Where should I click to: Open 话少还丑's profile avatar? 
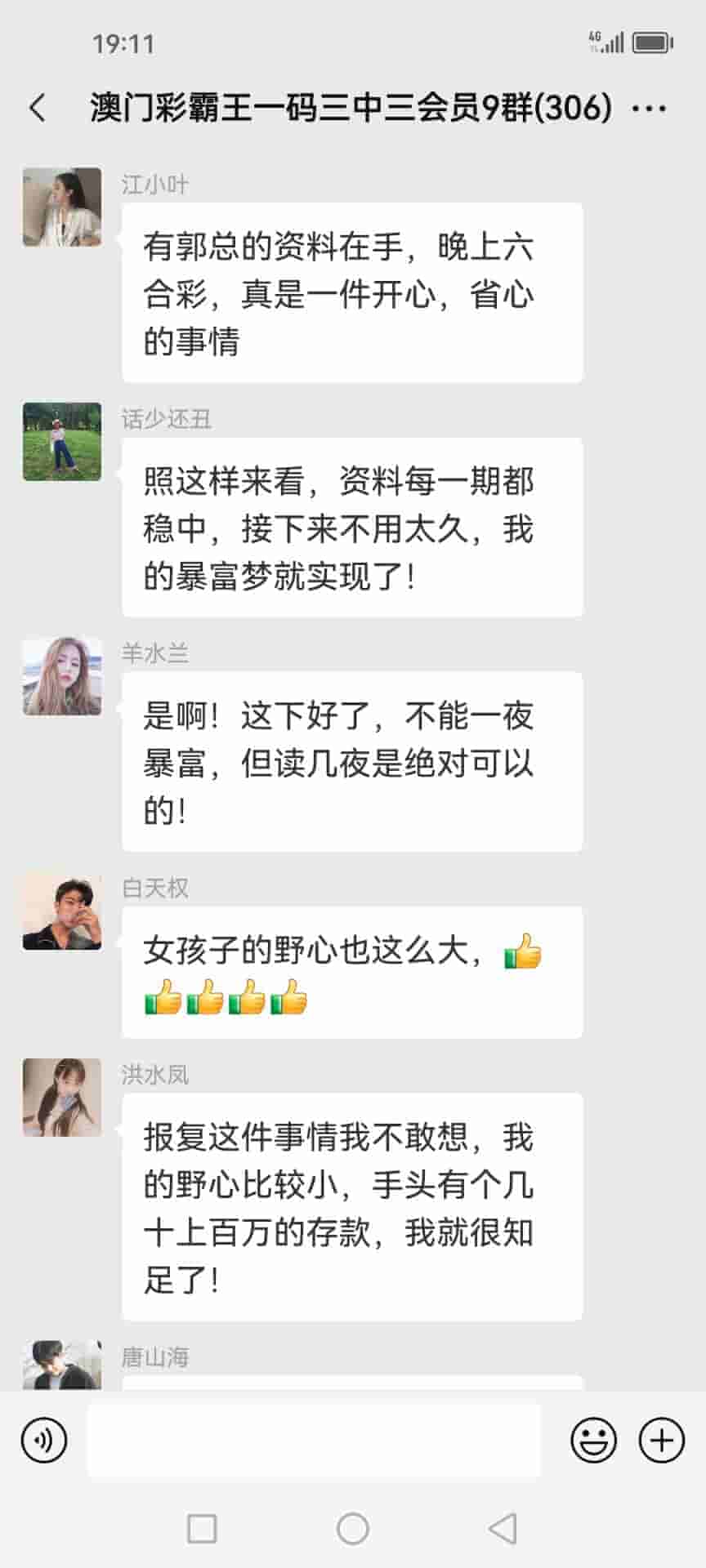pos(62,442)
